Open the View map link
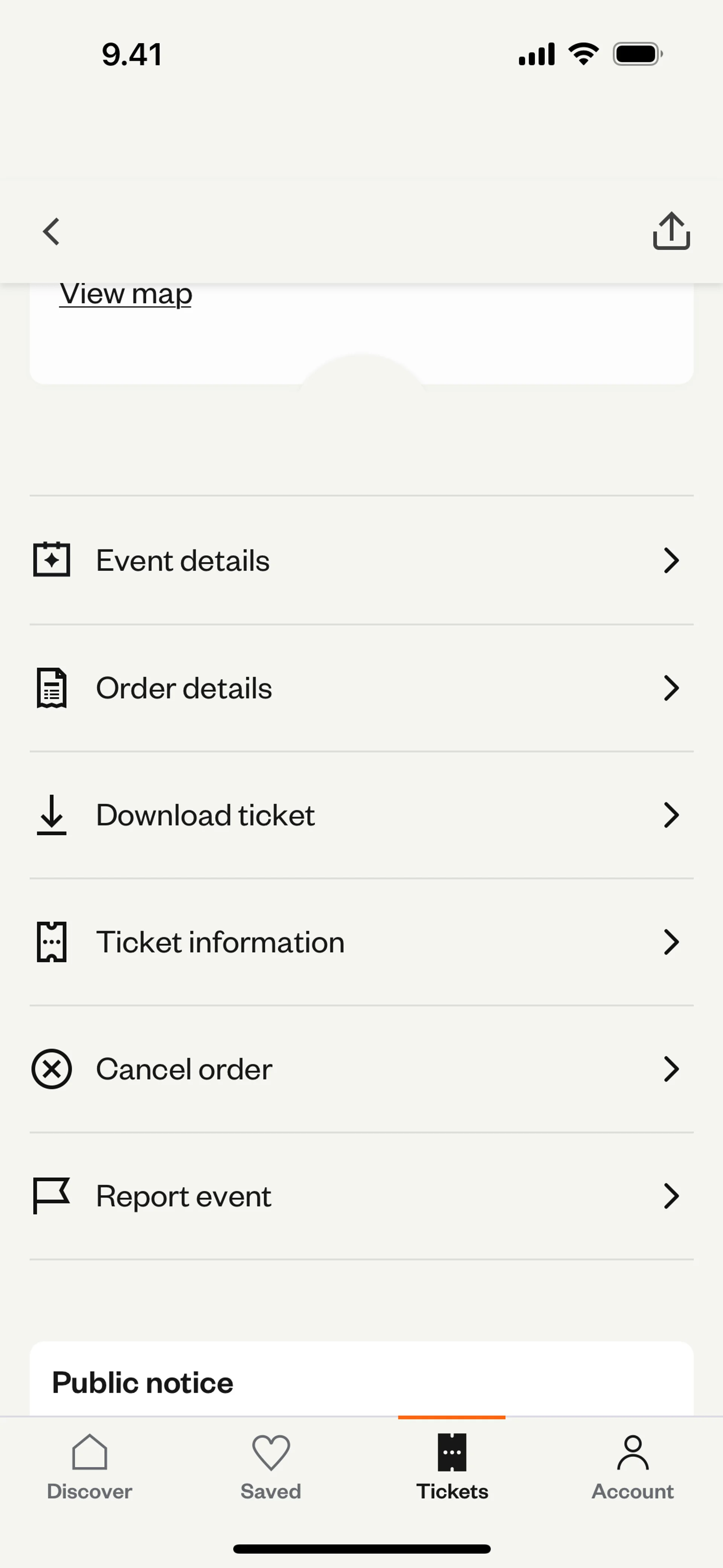 tap(125, 294)
